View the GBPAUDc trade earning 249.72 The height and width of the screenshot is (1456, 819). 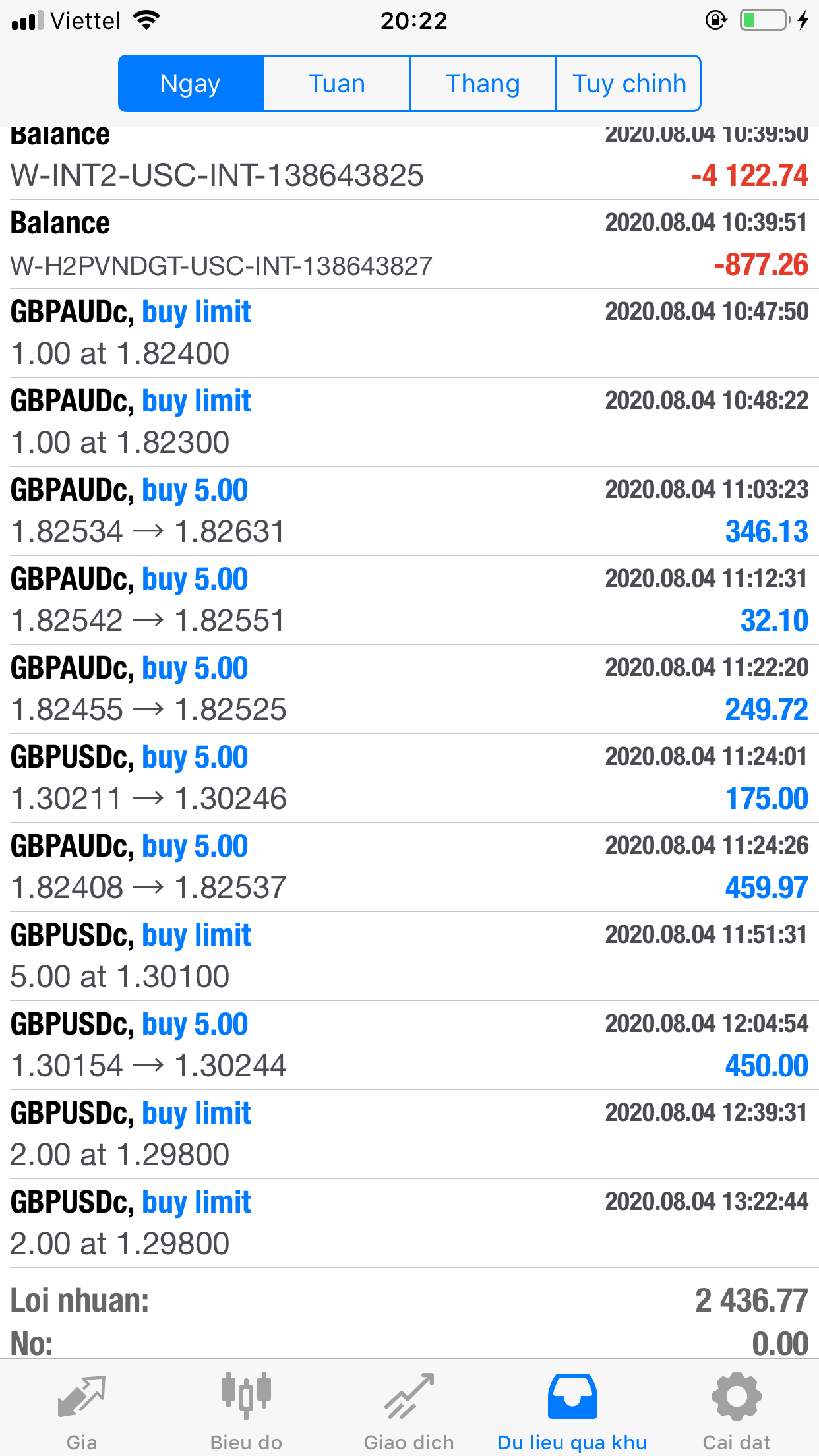click(x=409, y=689)
